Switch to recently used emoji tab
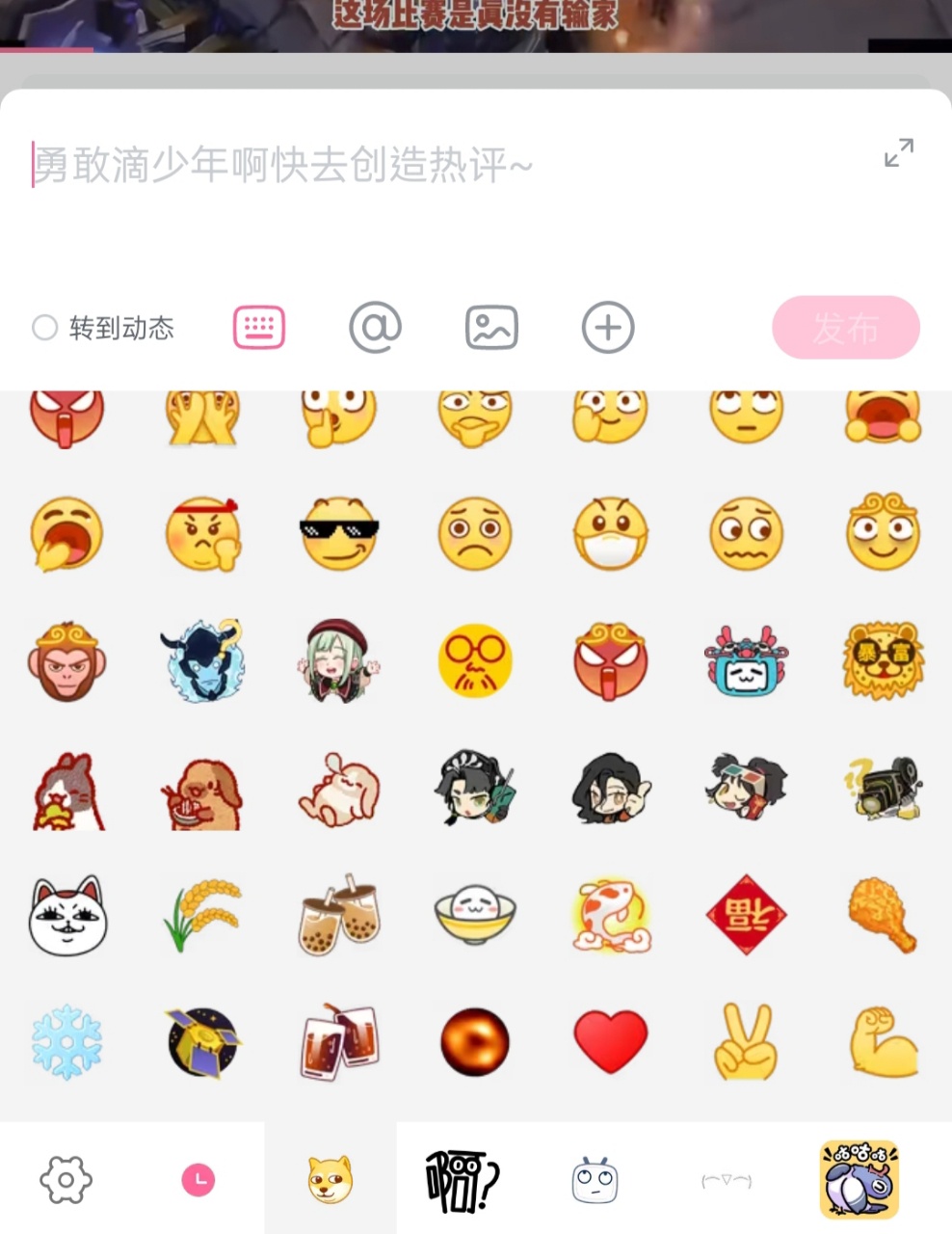The width and height of the screenshot is (952, 1234). coord(198,1179)
